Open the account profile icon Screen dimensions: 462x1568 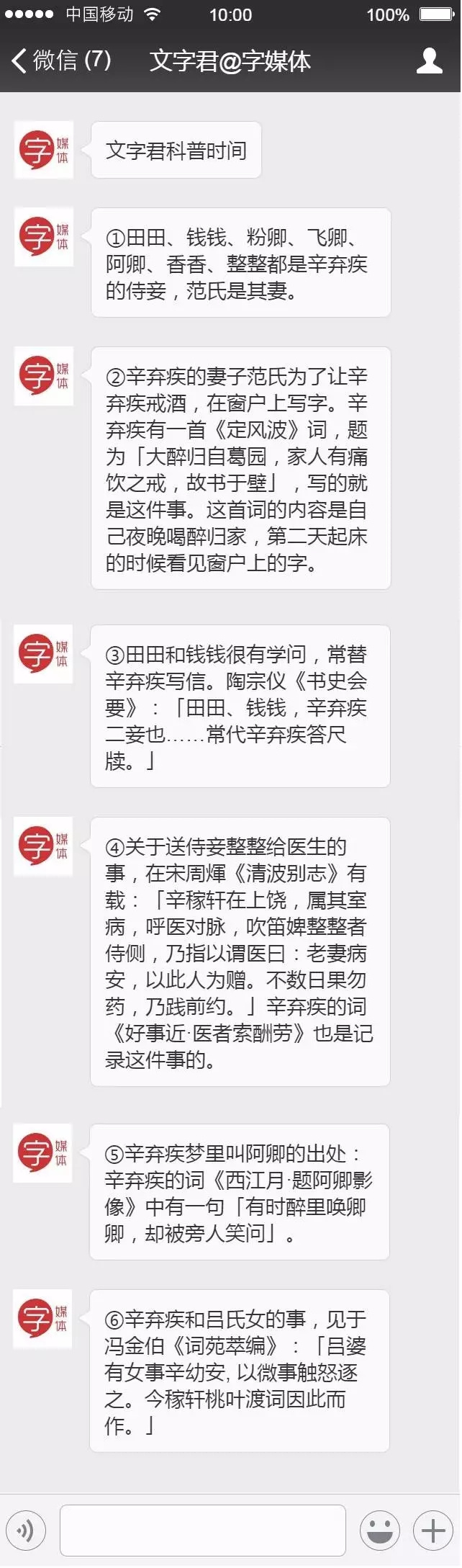click(x=430, y=61)
